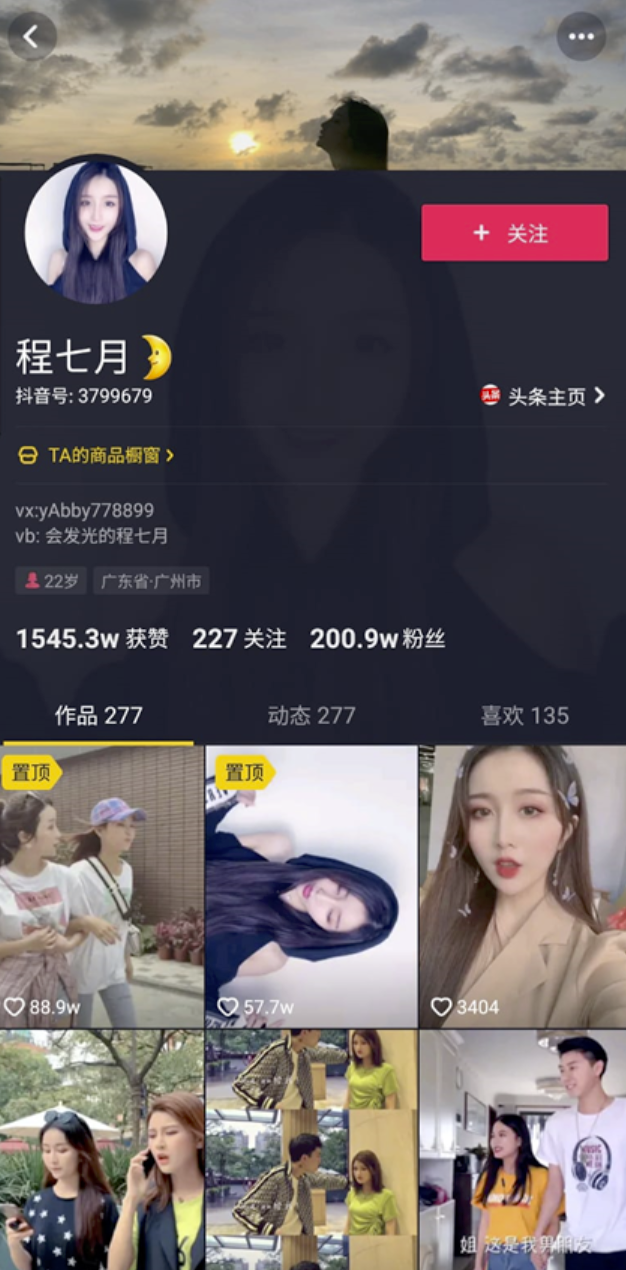Open the three-dot overflow menu

pos(581,37)
